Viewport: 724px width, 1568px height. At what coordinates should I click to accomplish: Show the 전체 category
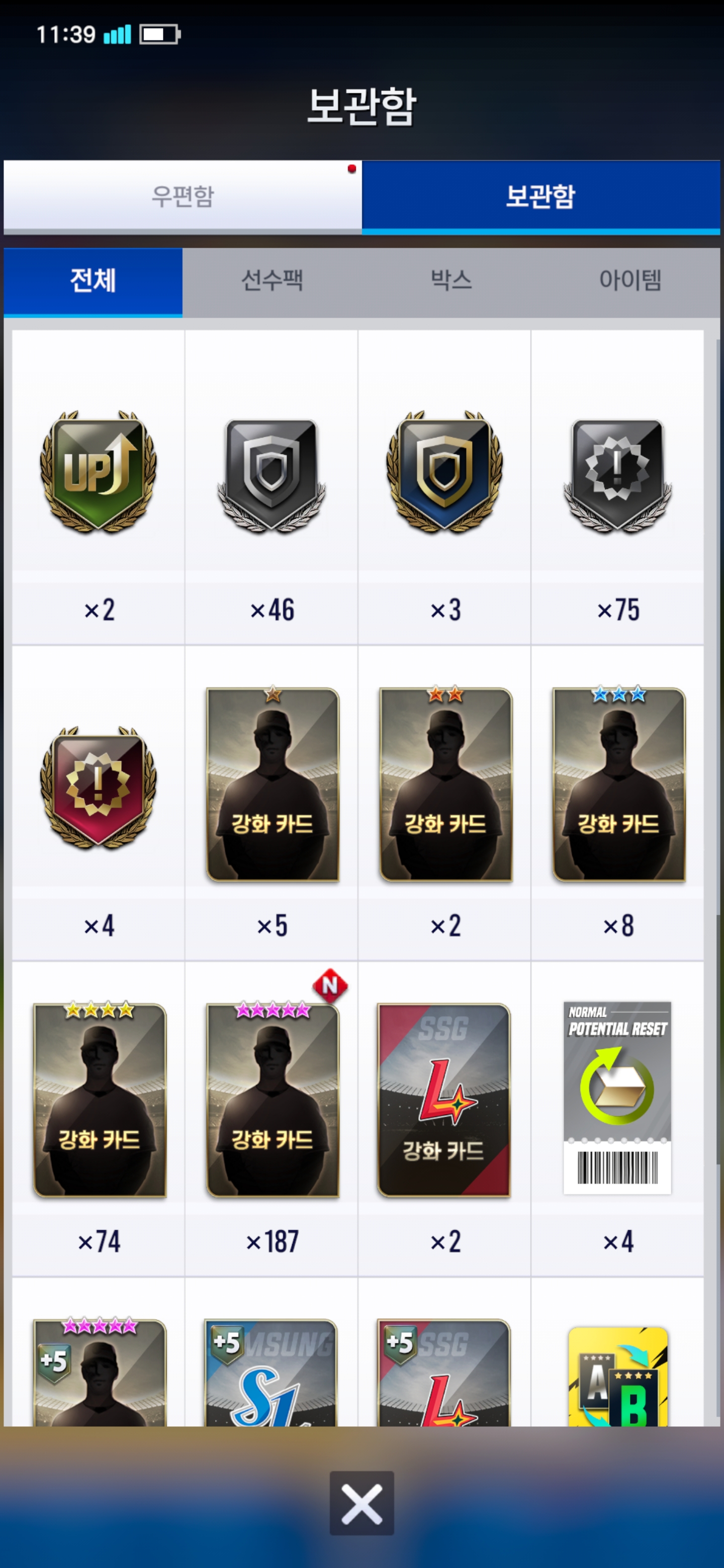coord(93,281)
